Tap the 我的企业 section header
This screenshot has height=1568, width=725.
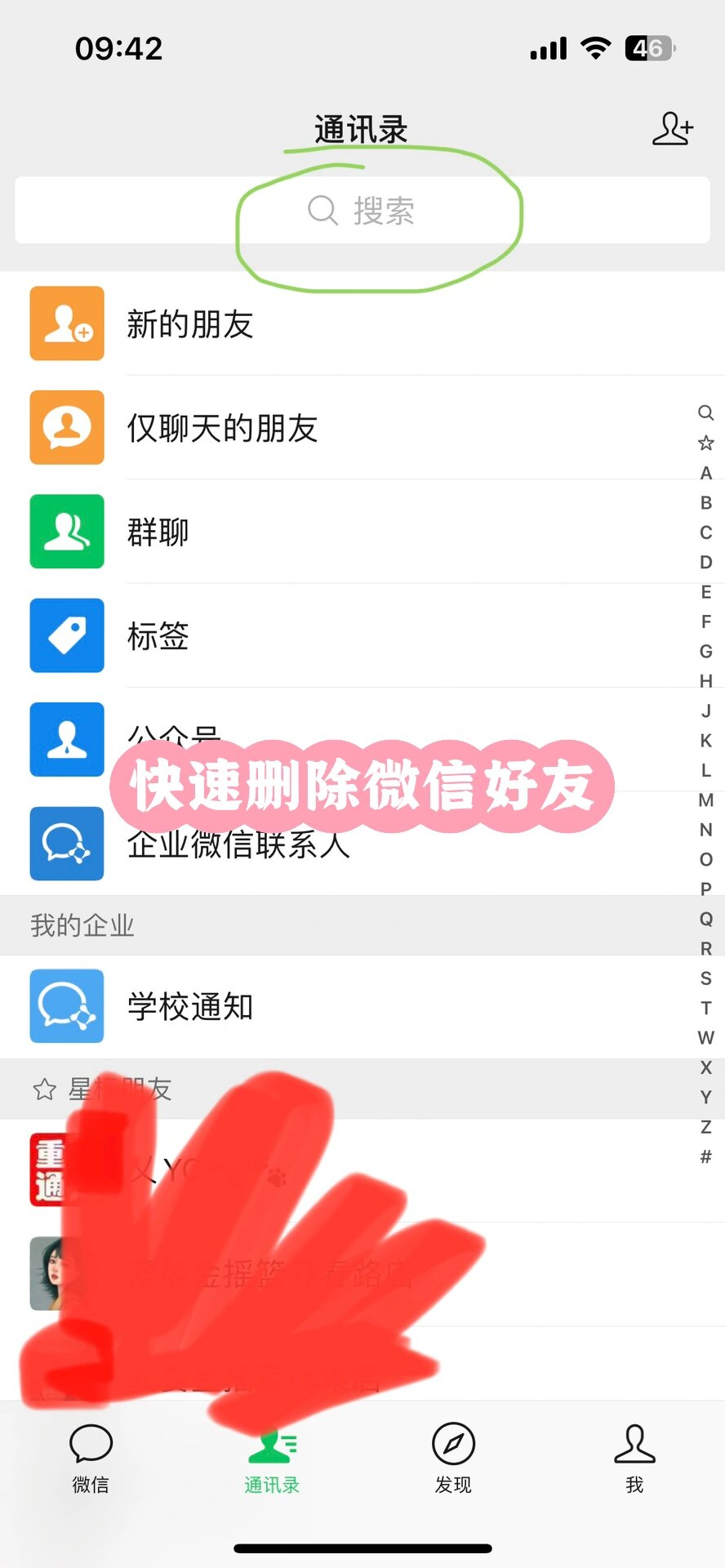click(82, 925)
